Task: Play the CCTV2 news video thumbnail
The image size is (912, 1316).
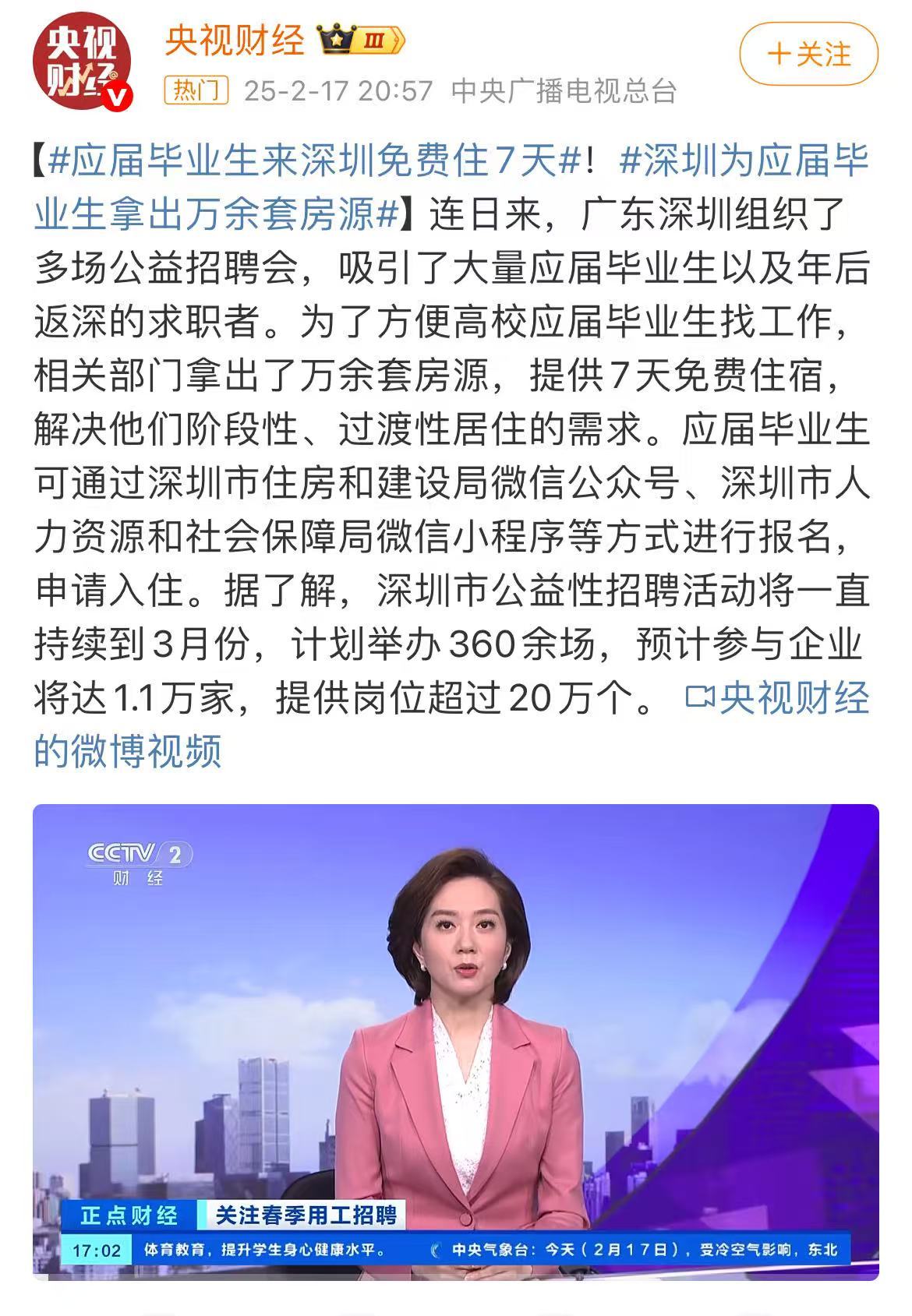Action: [455, 1041]
